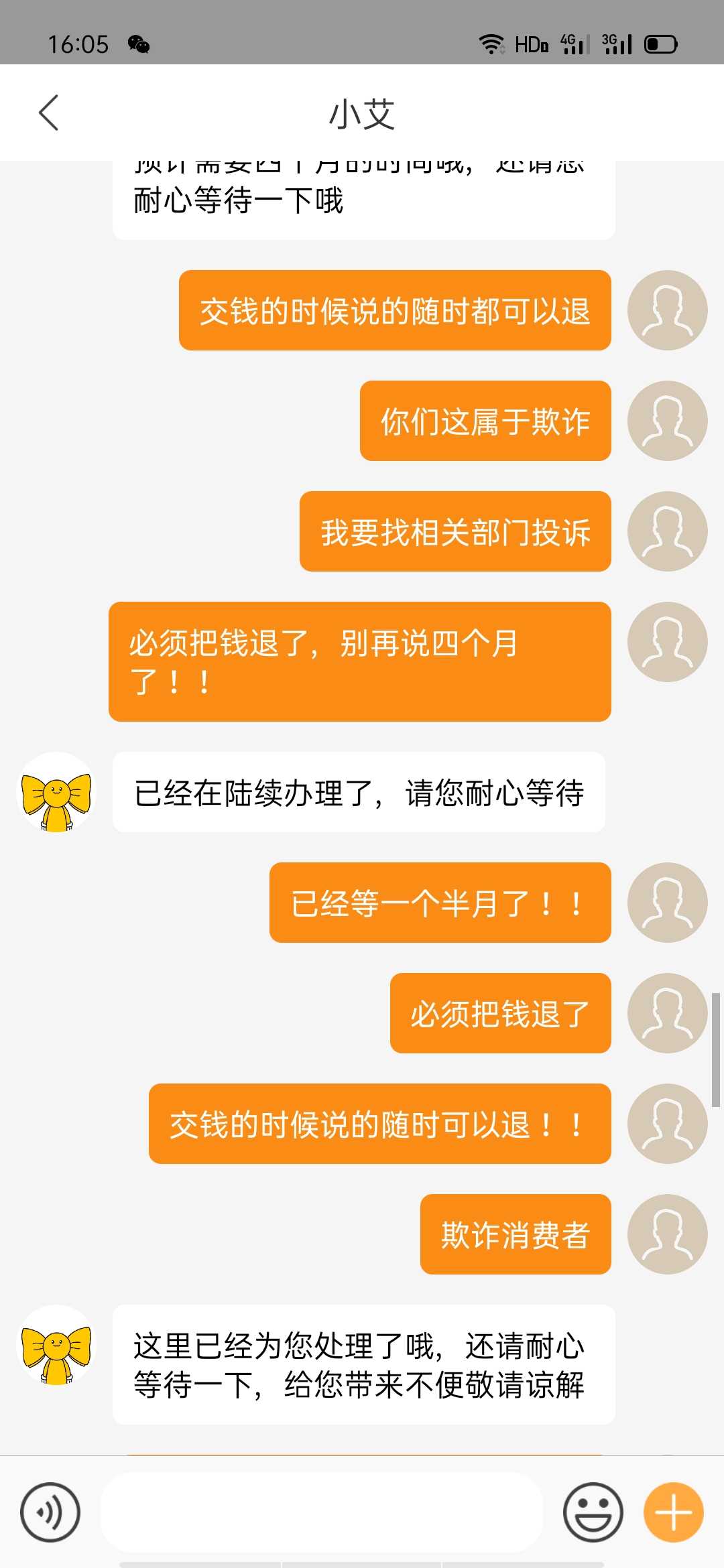The image size is (724, 1568).
Task: Open the plus attachment menu
Action: point(673,1512)
